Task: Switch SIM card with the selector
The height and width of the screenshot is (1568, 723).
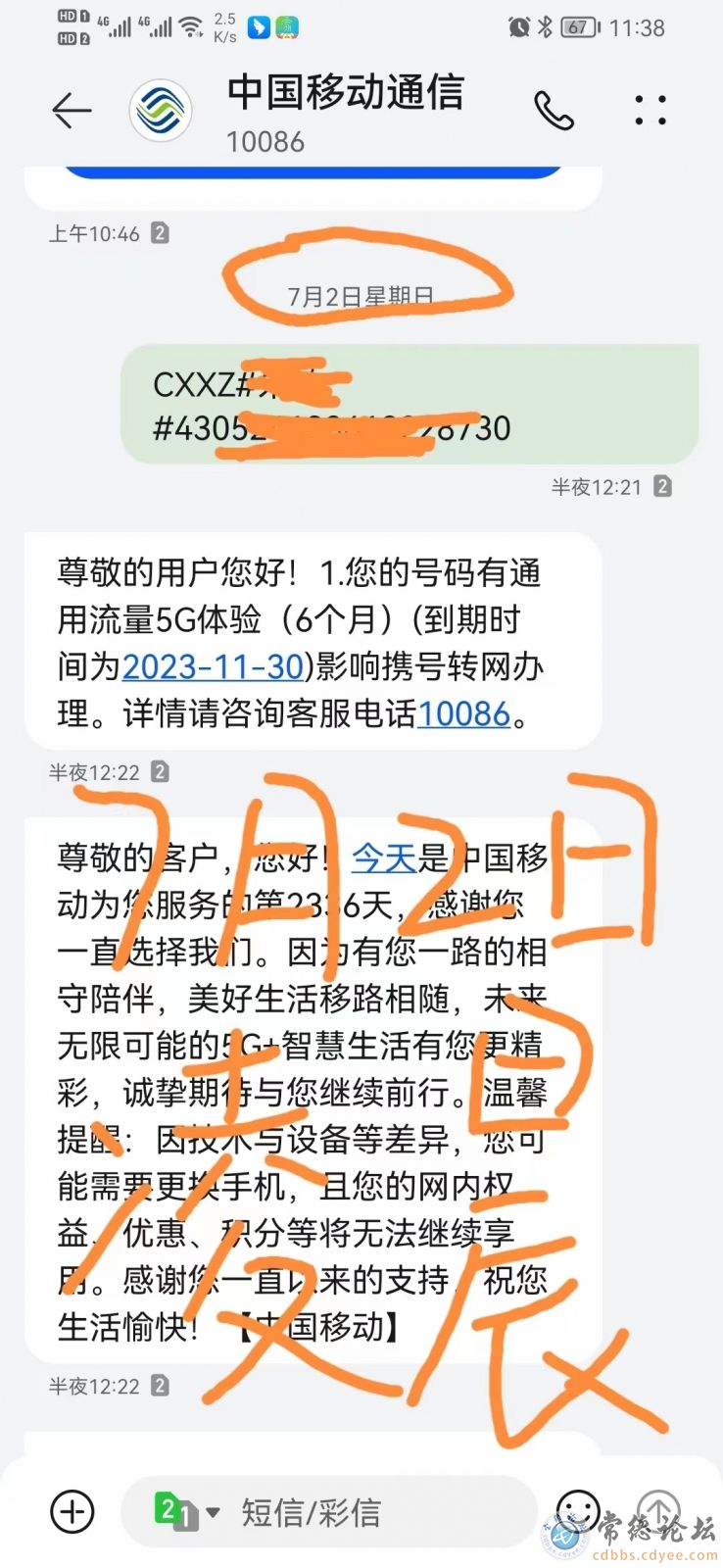Action: pyautogui.click(x=185, y=1511)
